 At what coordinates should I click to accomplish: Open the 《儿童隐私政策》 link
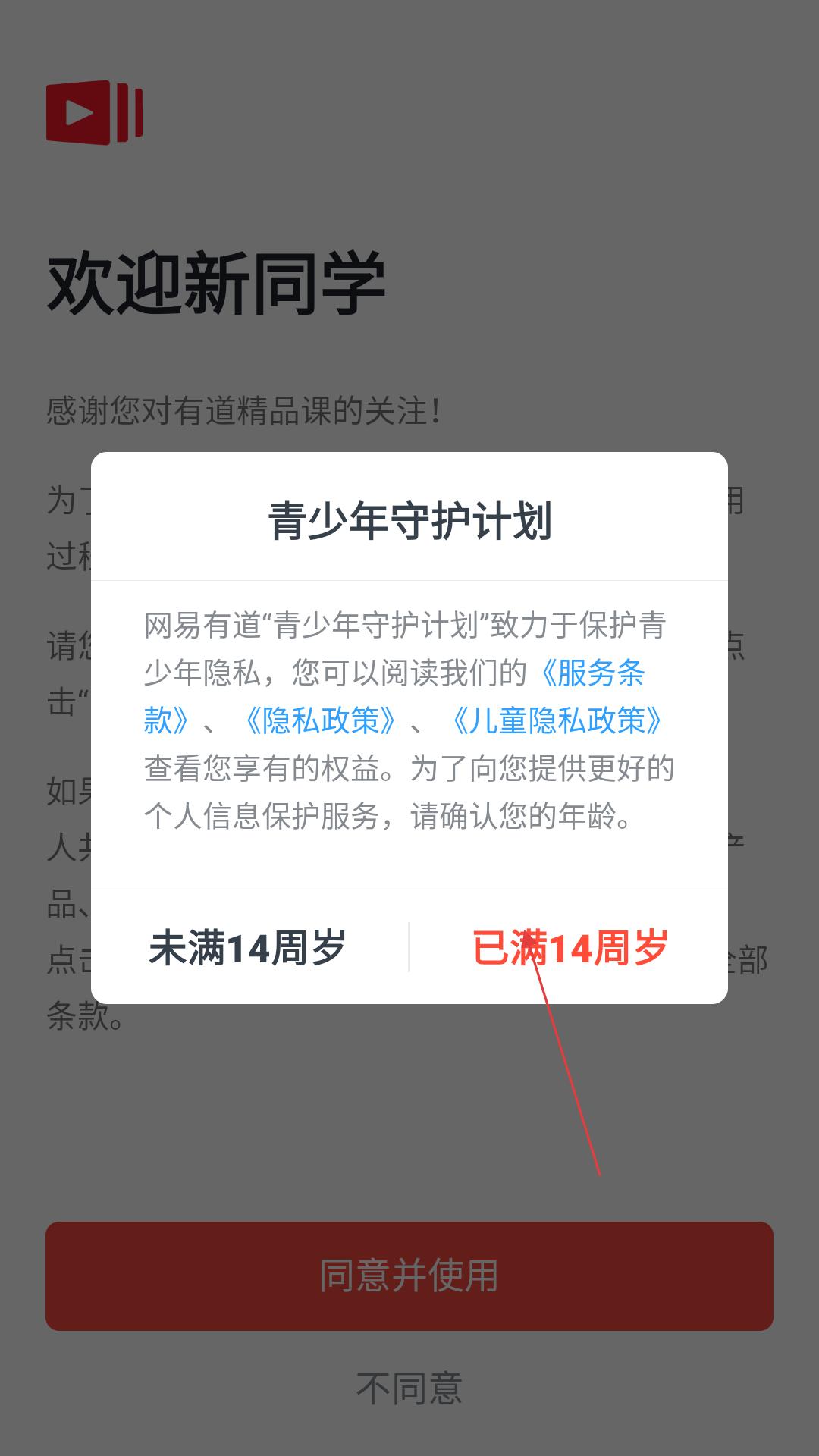[557, 720]
